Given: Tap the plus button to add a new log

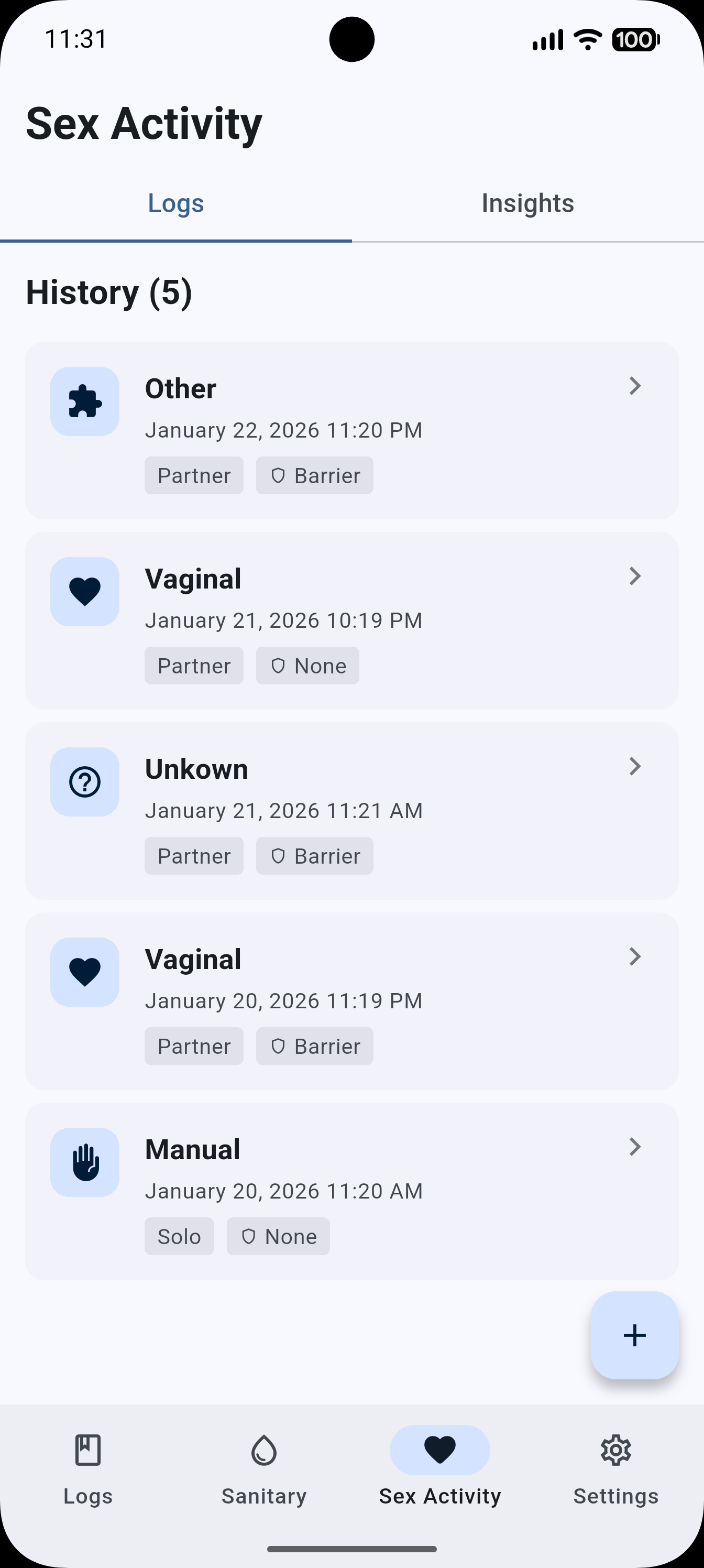Looking at the screenshot, I should click(635, 1335).
